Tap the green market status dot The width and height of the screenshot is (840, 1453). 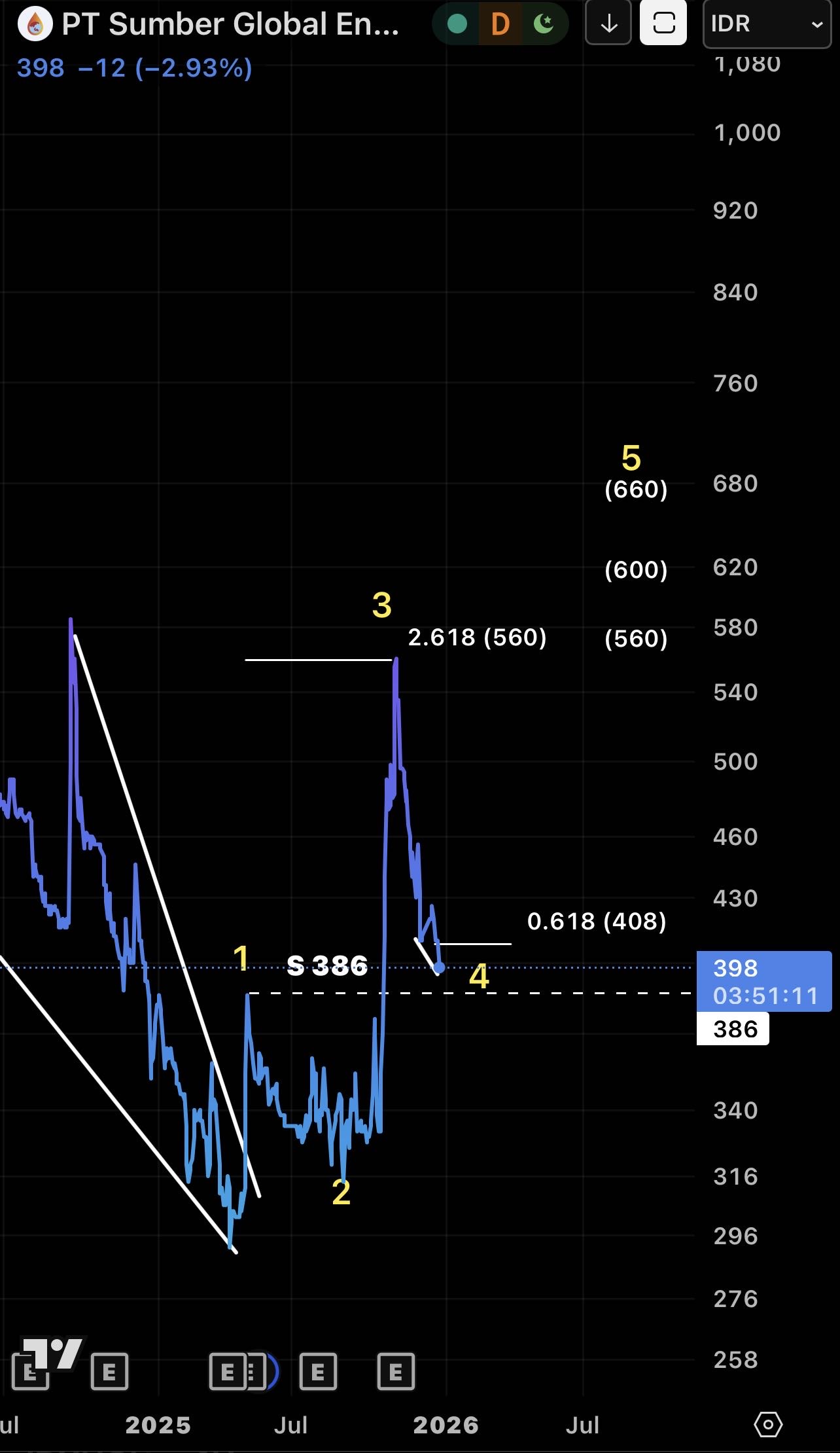(x=457, y=24)
